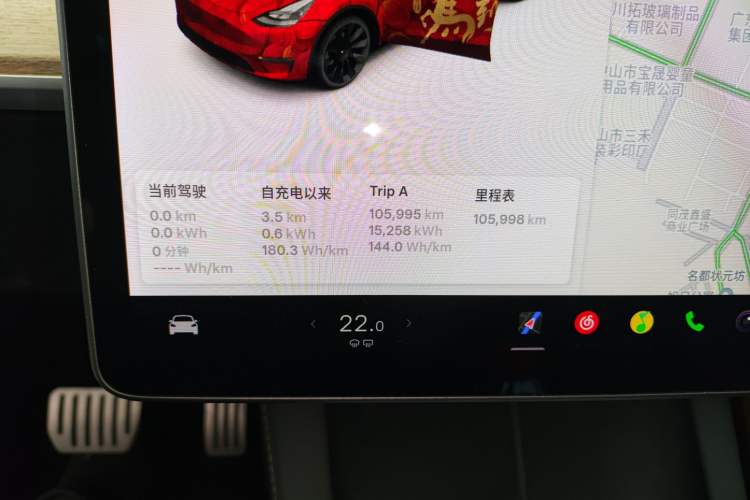
Task: Open climate settings via 22.0 temperature
Action: [x=360, y=324]
